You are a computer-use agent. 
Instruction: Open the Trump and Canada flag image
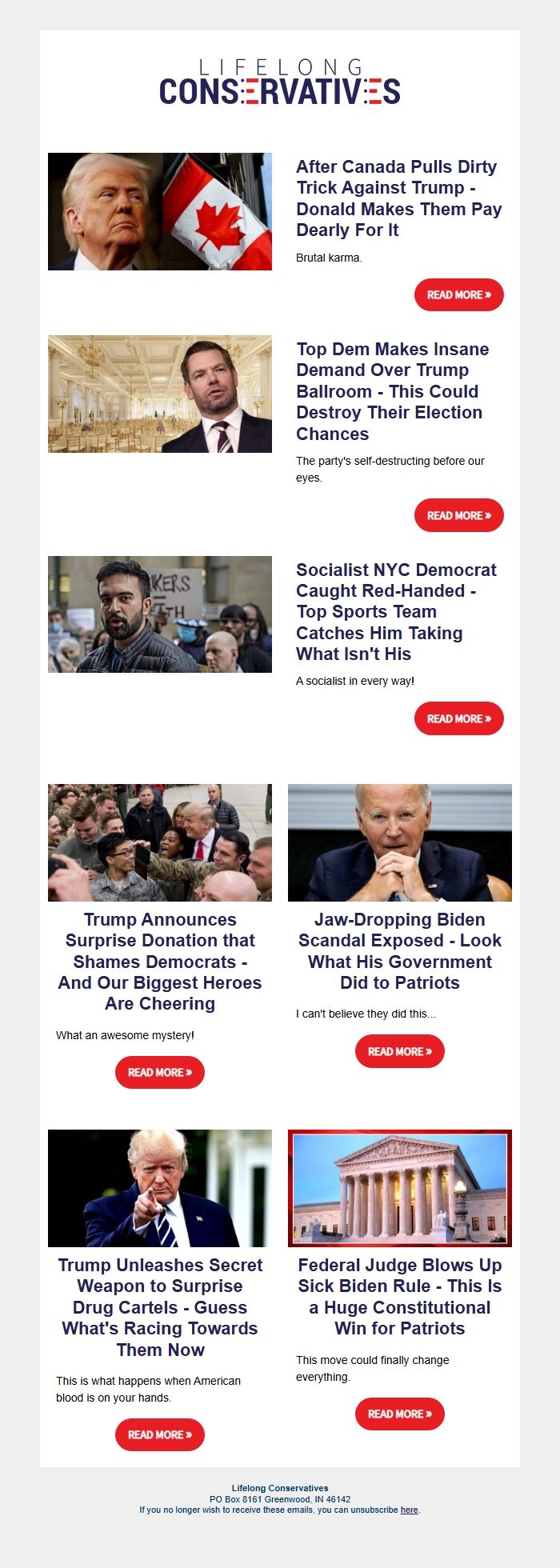160,212
